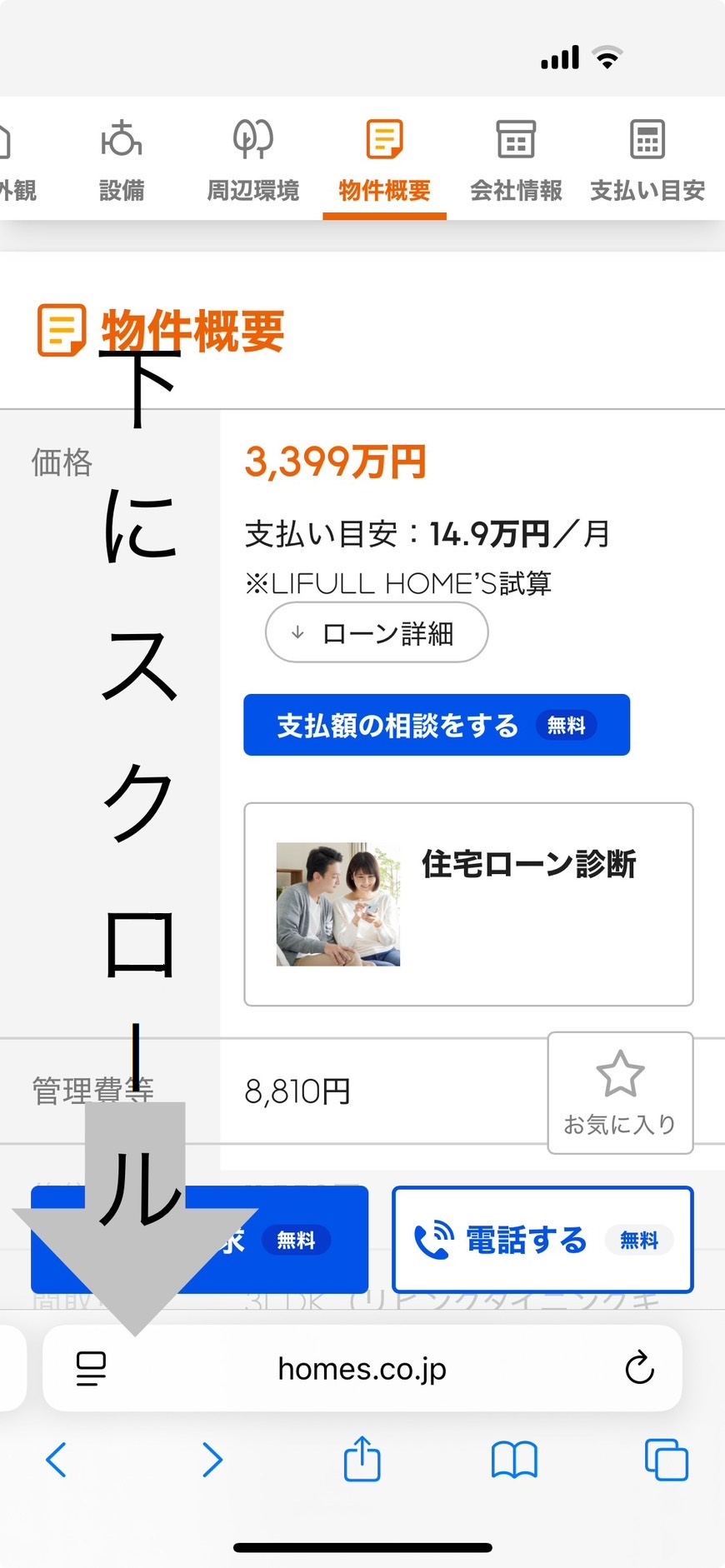Show all open Safari tabs
The width and height of the screenshot is (725, 1568).
click(666, 1460)
